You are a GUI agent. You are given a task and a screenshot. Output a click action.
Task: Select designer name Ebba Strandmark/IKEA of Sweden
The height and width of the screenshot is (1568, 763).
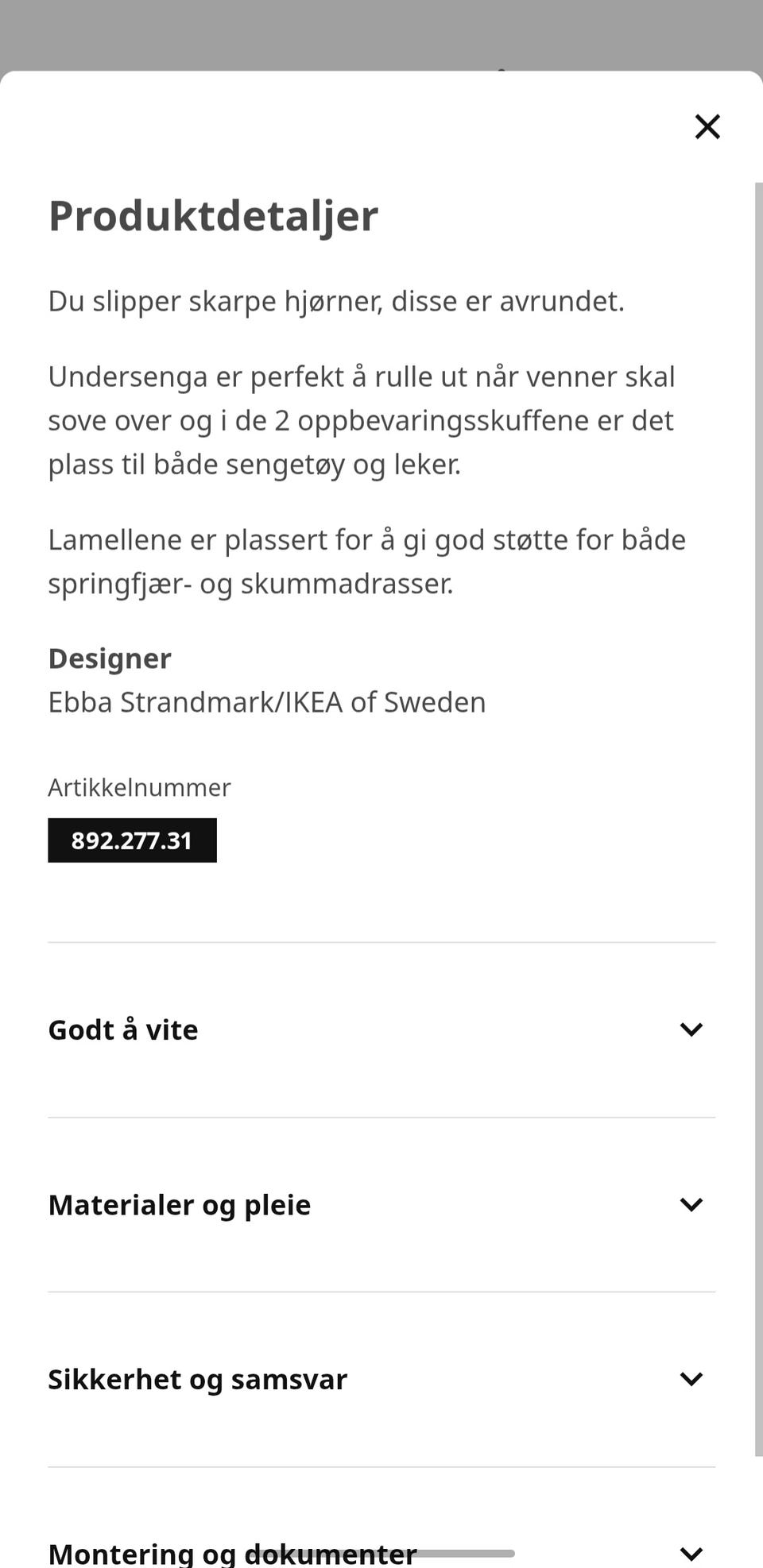tap(267, 701)
